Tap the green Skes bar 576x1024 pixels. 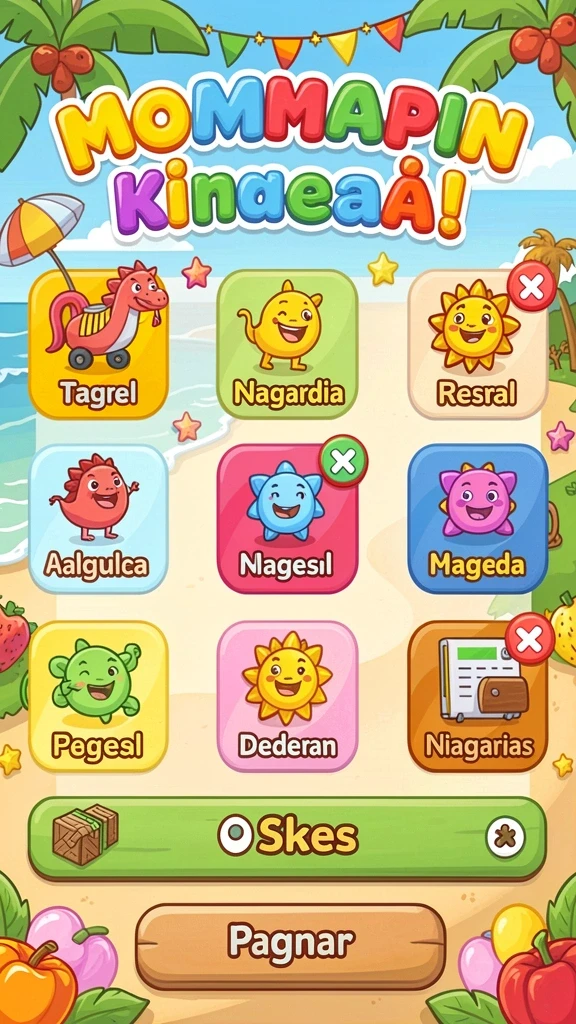point(287,838)
